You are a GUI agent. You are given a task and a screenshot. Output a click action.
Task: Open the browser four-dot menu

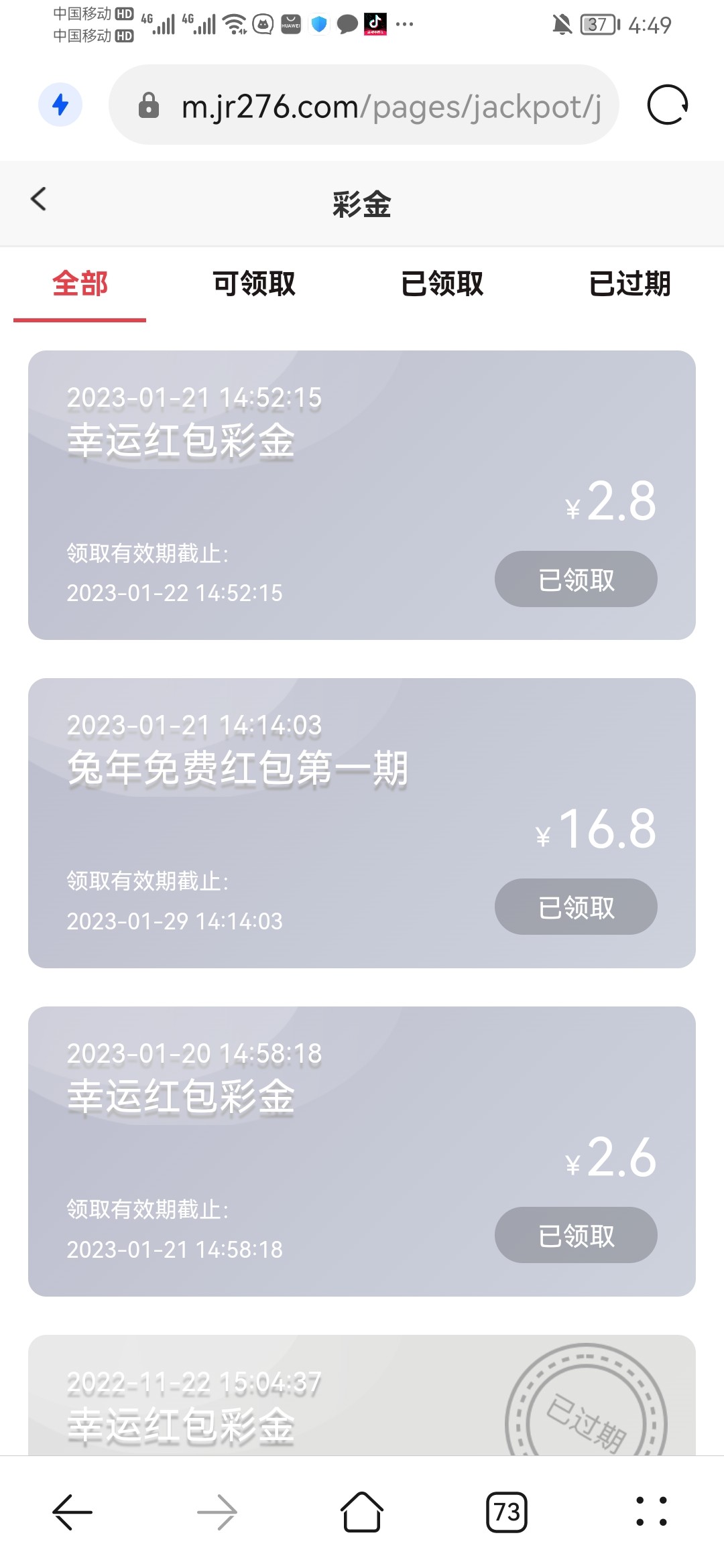pos(651,1512)
